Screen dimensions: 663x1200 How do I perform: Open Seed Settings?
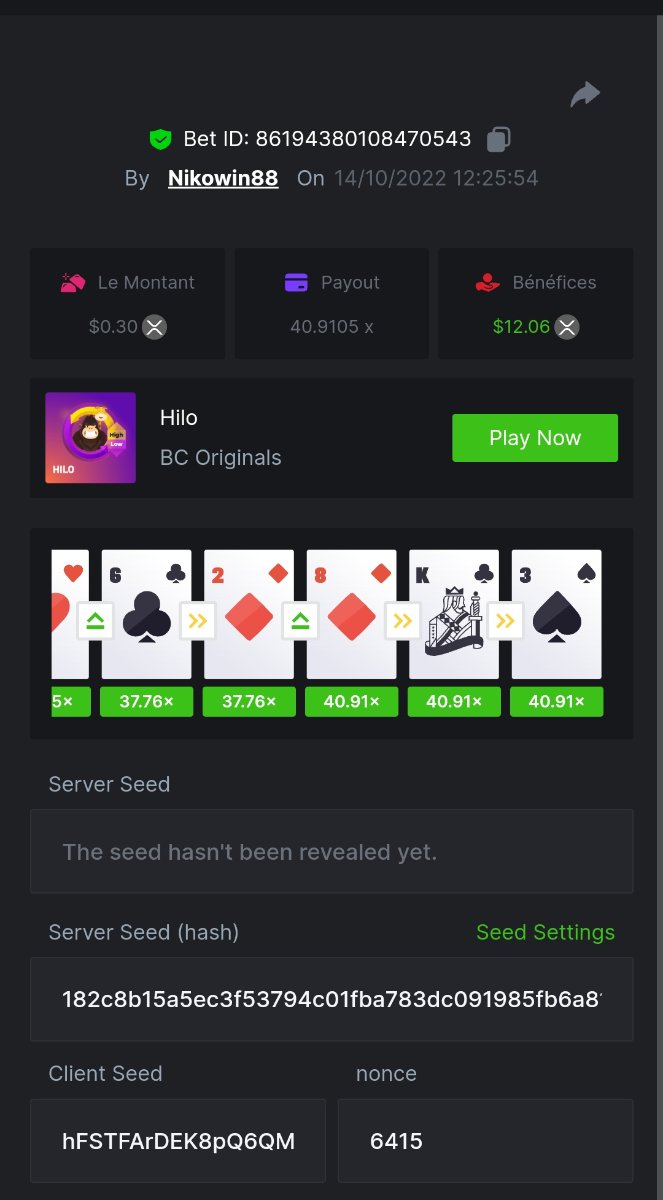pyautogui.click(x=545, y=933)
